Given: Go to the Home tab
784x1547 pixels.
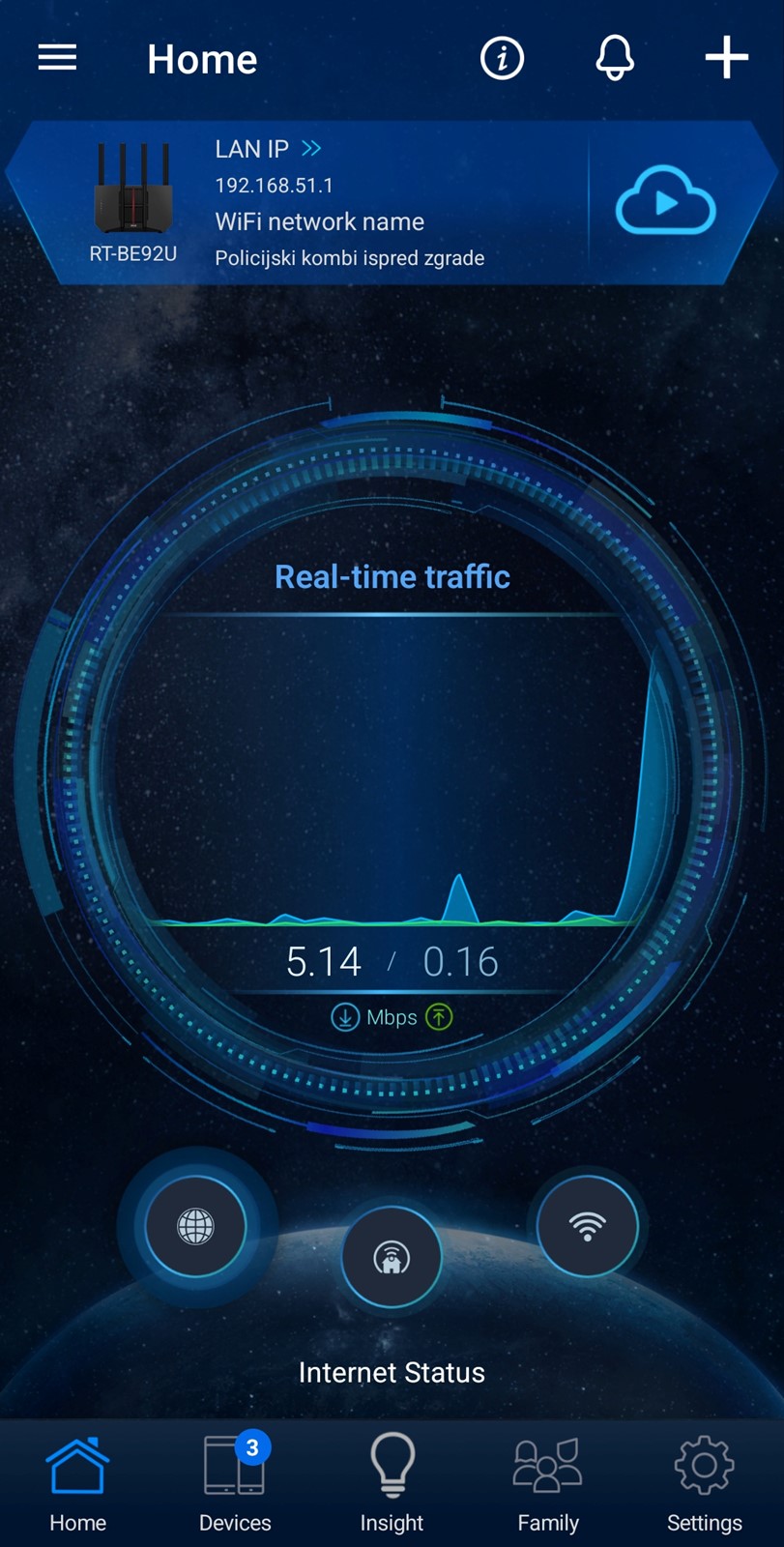Looking at the screenshot, I should [x=78, y=1482].
